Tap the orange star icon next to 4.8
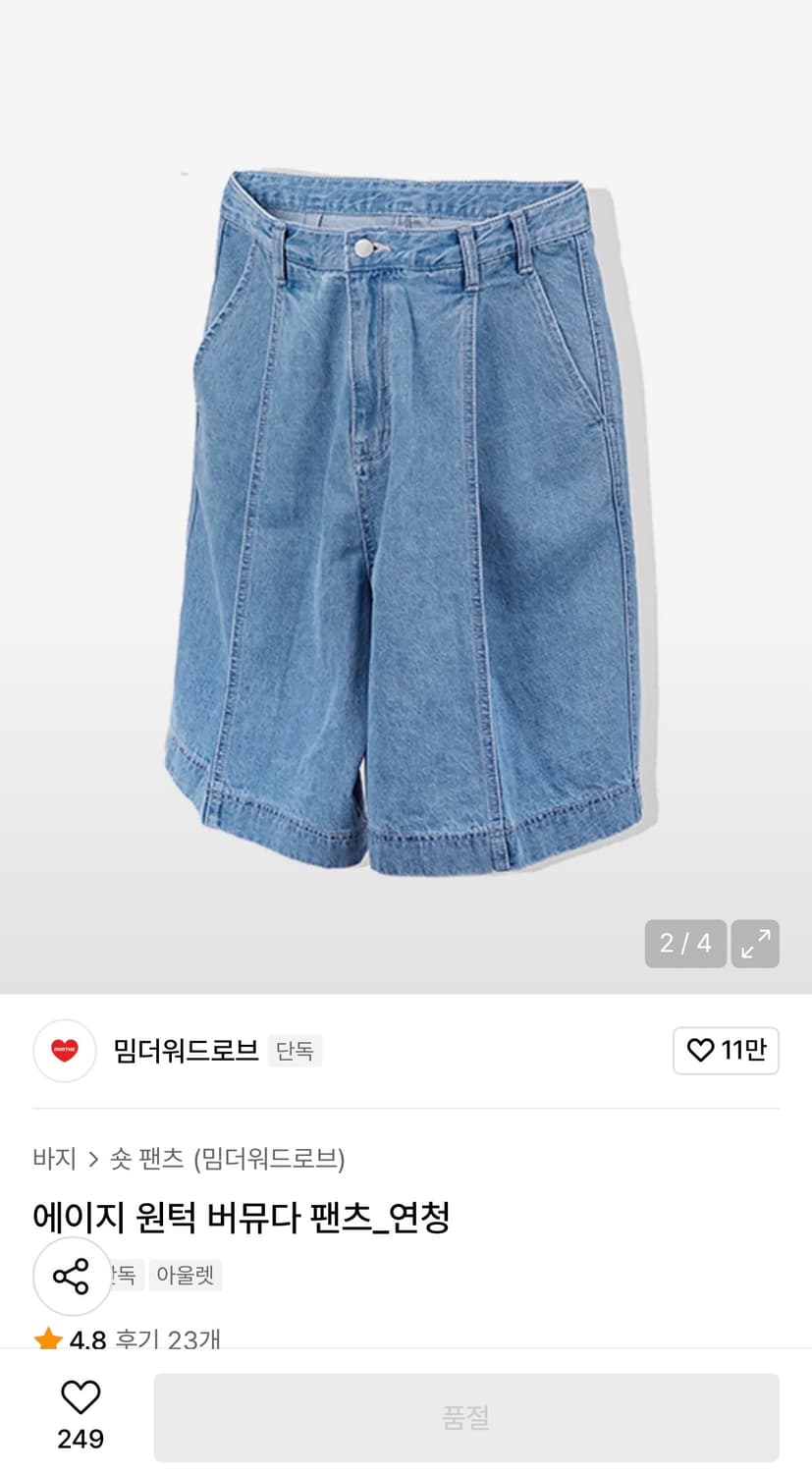This screenshot has height=1473, width=812. [x=49, y=1338]
